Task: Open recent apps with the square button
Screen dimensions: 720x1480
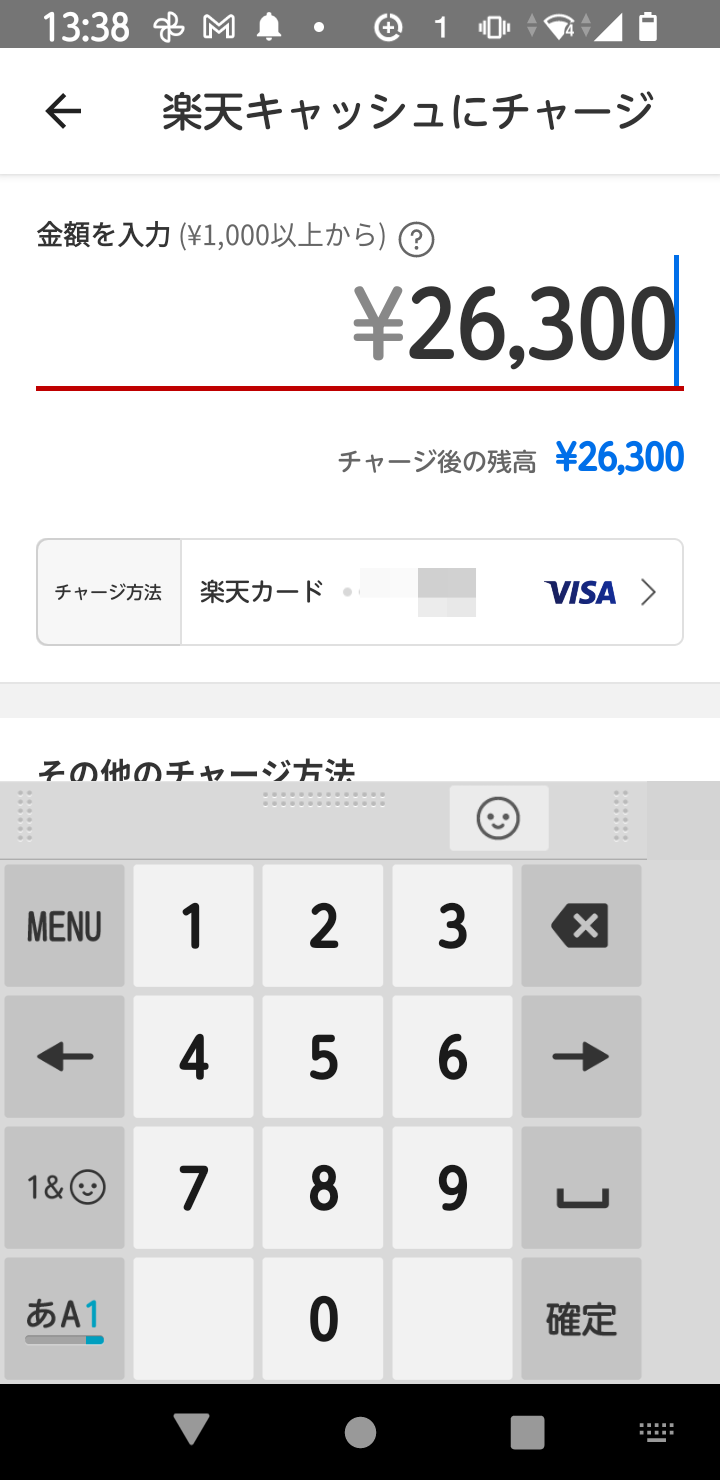Action: [x=527, y=1432]
